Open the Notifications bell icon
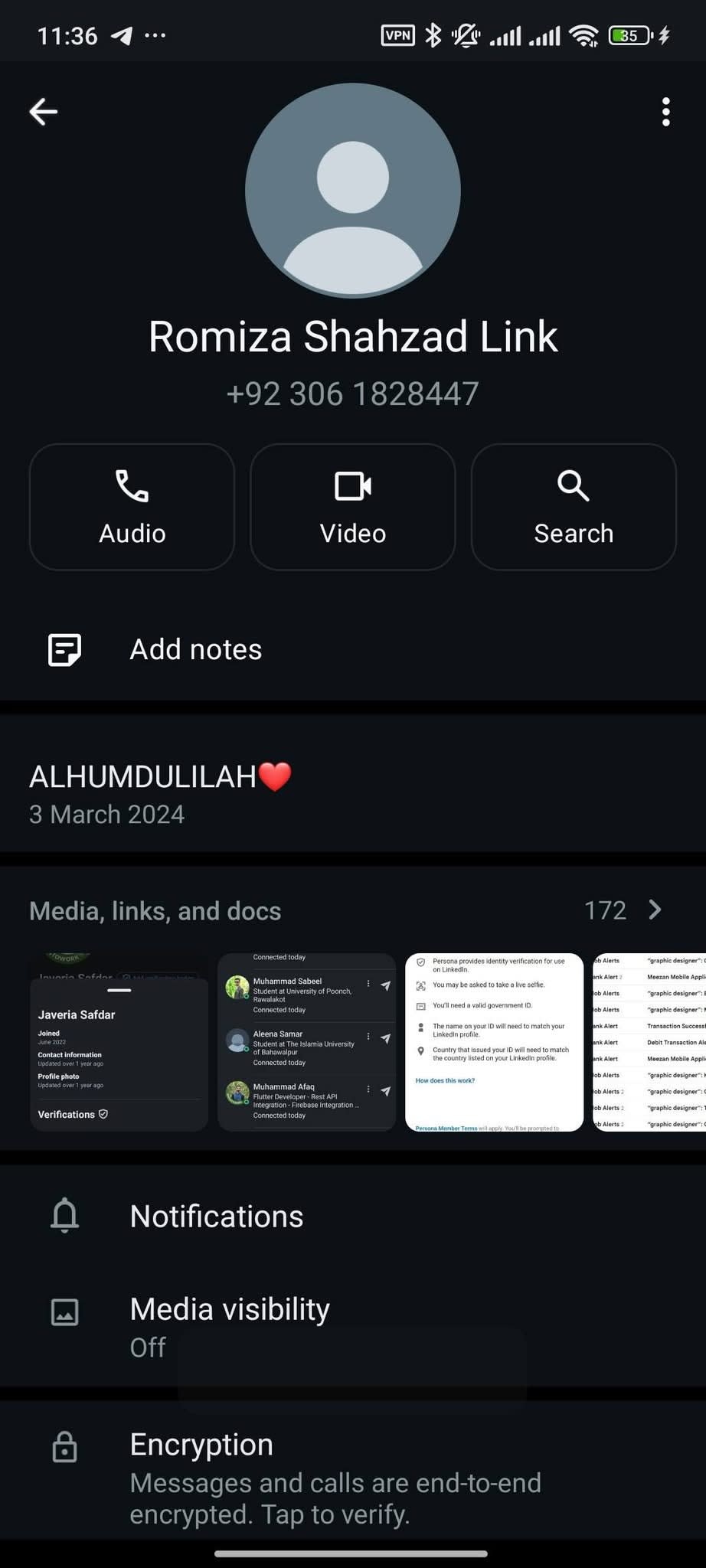 (64, 1216)
